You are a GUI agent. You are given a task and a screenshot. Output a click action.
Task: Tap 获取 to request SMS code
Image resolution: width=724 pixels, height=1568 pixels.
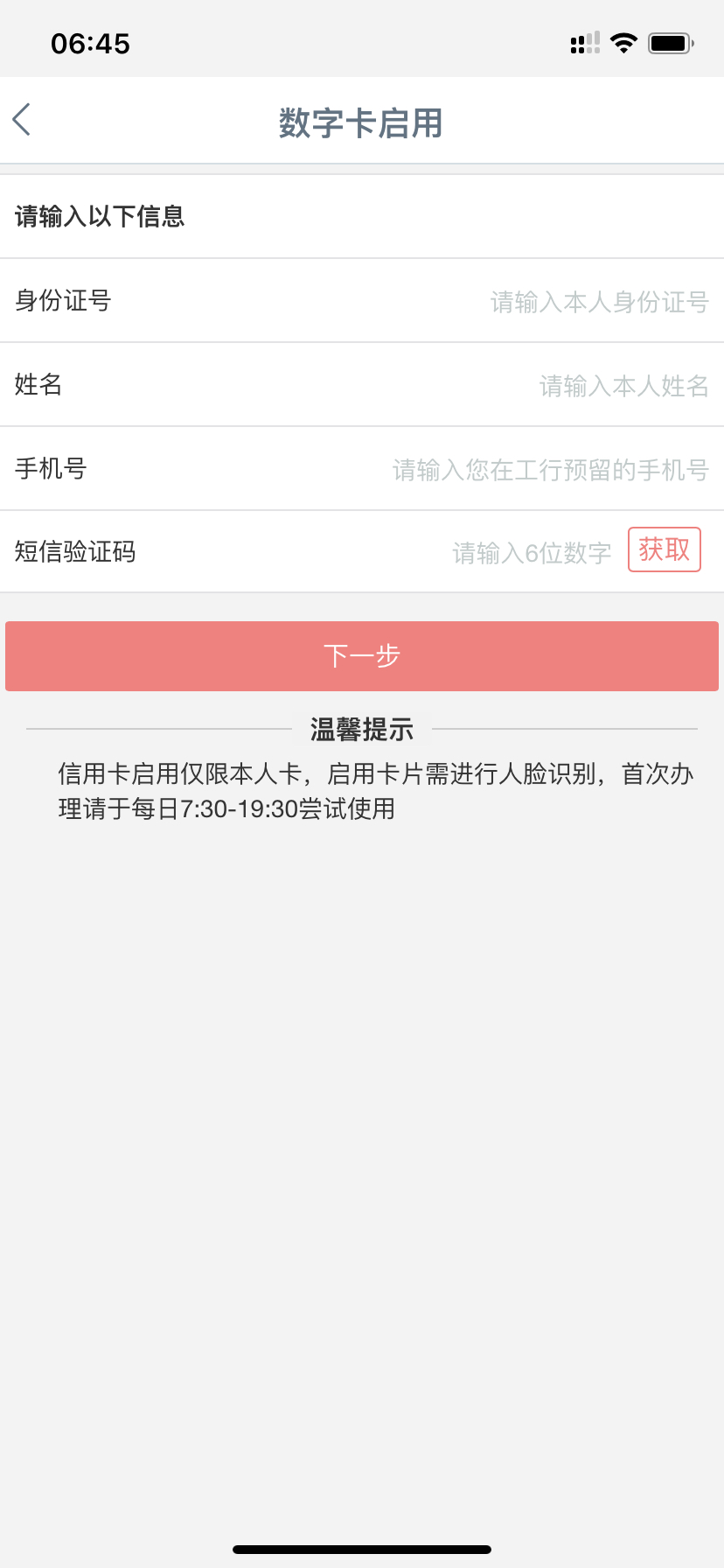click(x=664, y=549)
